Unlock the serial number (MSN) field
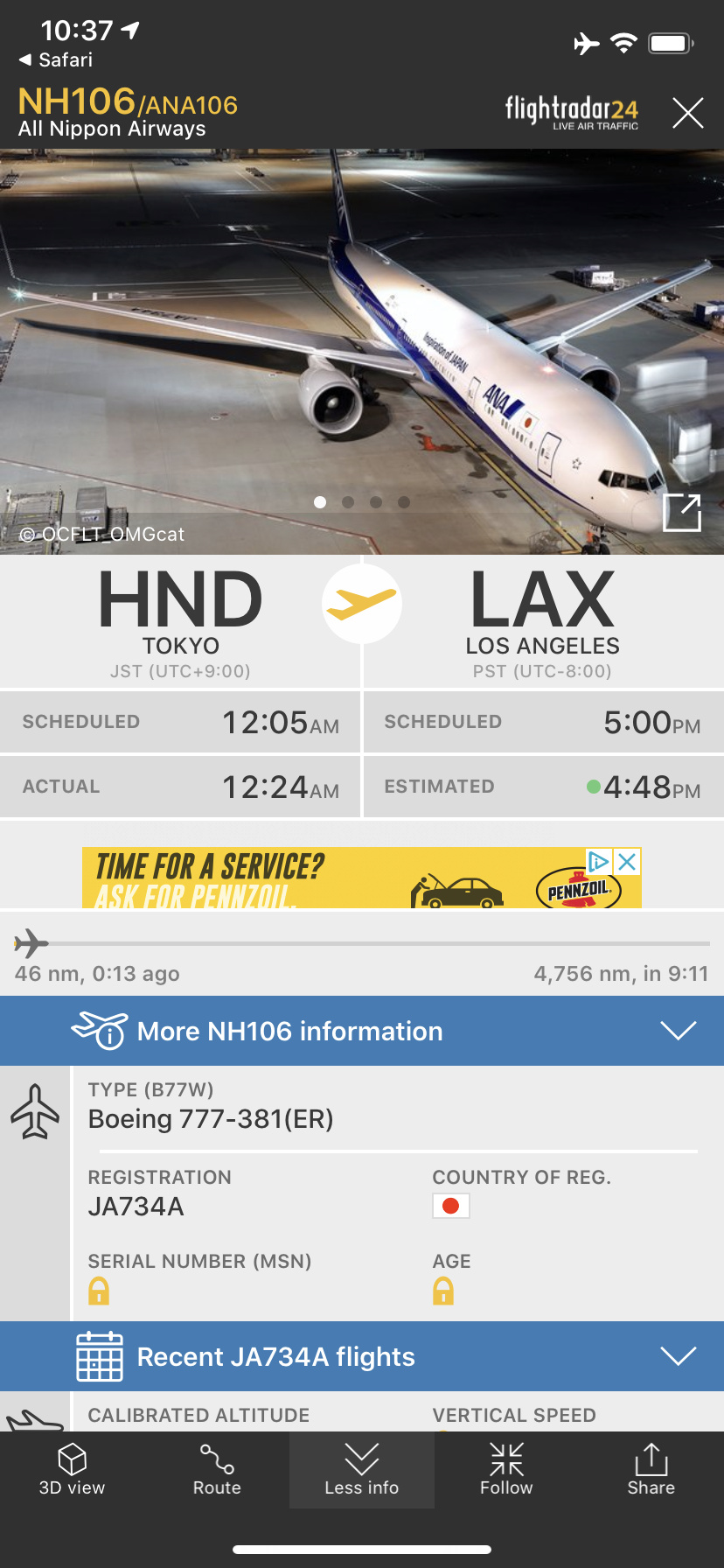This screenshot has height=1568, width=724. [99, 1291]
